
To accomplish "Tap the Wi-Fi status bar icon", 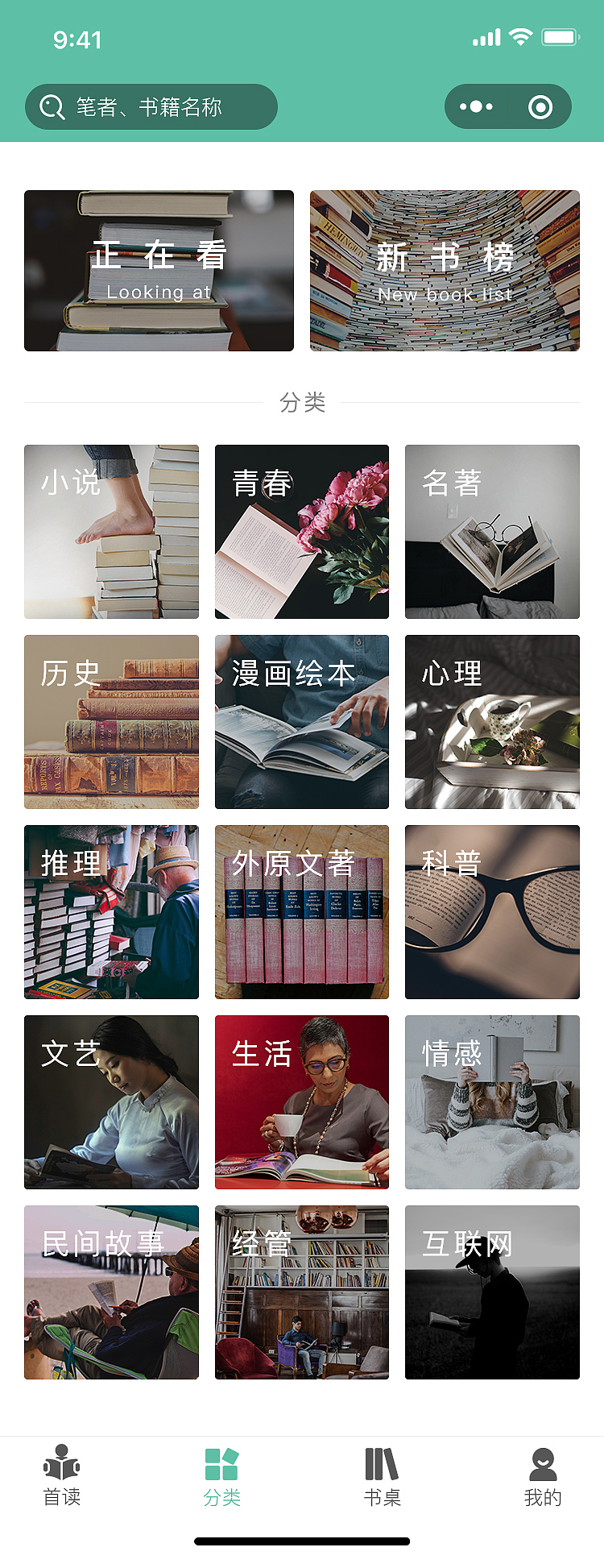I will point(520,36).
